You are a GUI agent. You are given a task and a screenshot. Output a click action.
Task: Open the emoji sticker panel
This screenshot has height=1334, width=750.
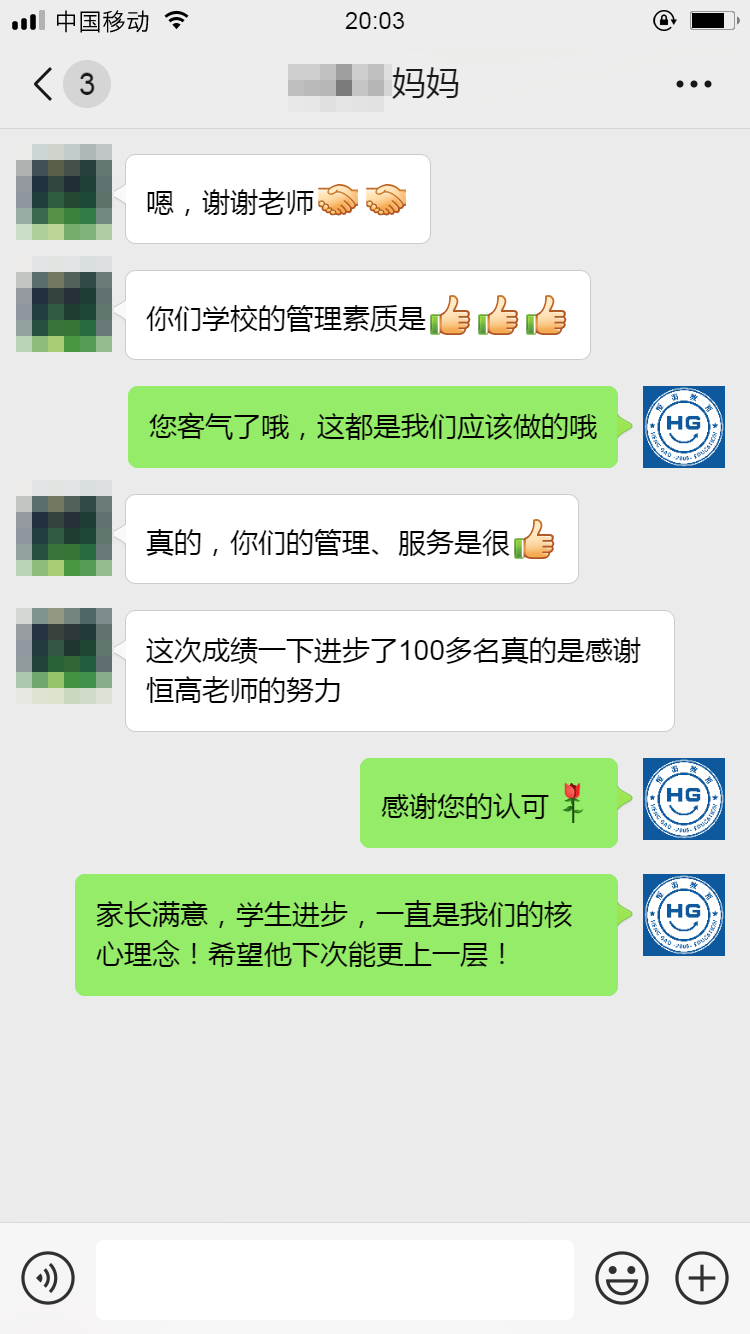point(622,1278)
